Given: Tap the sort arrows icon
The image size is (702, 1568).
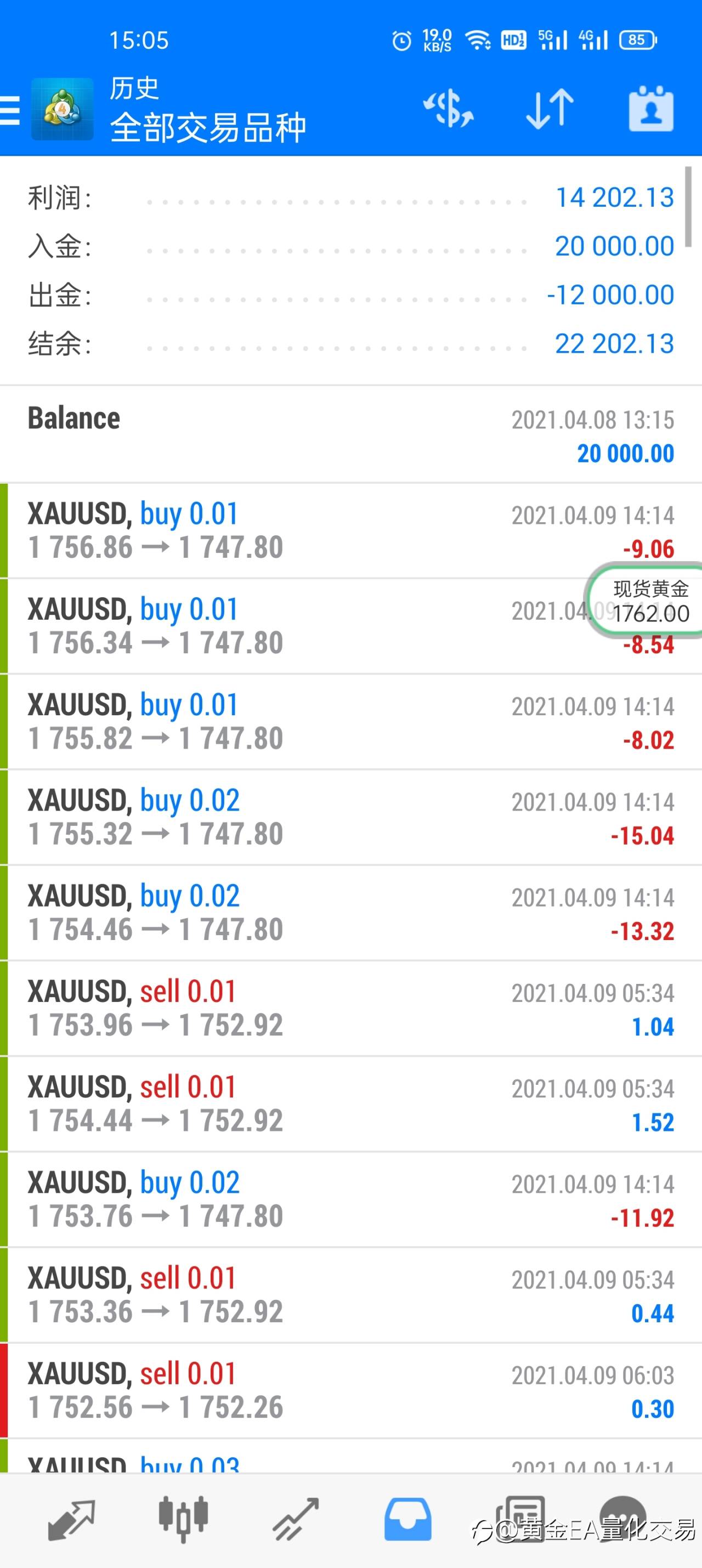Looking at the screenshot, I should pos(550,109).
